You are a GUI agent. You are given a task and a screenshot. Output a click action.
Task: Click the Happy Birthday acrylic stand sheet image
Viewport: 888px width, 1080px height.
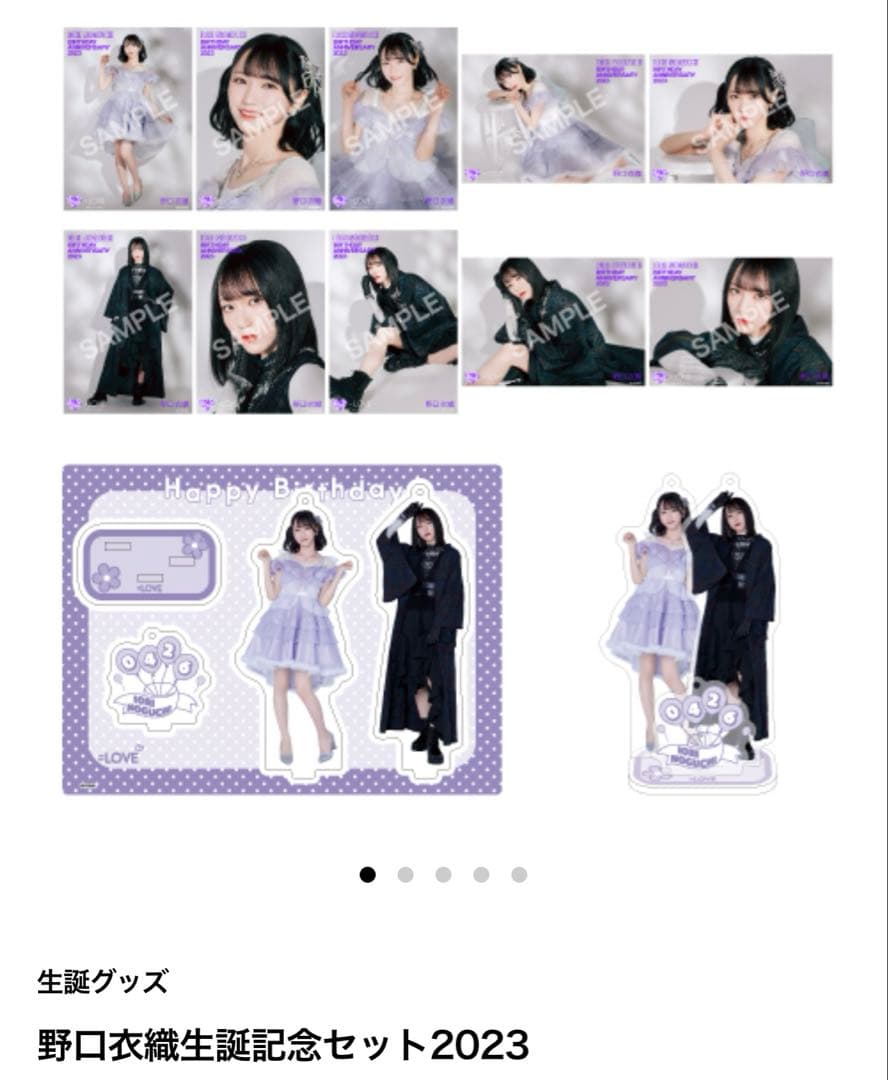[x=280, y=625]
